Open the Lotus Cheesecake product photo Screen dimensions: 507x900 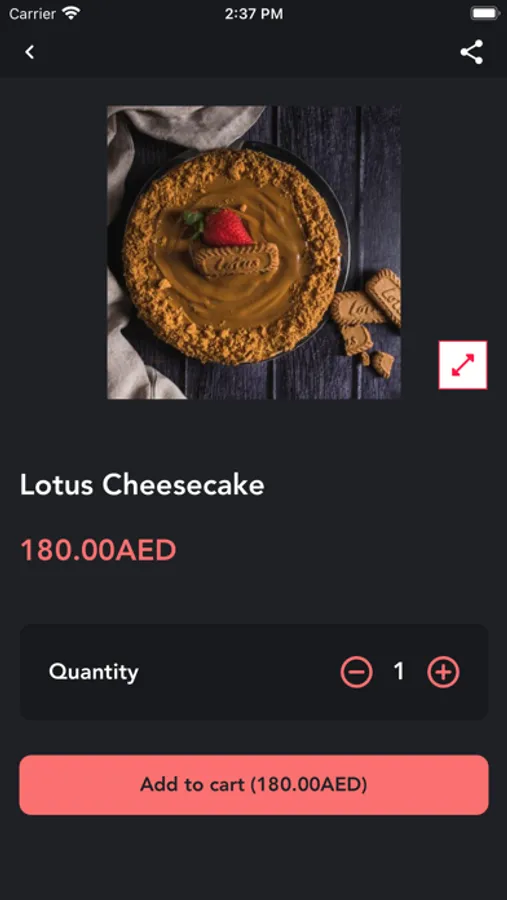coord(254,252)
